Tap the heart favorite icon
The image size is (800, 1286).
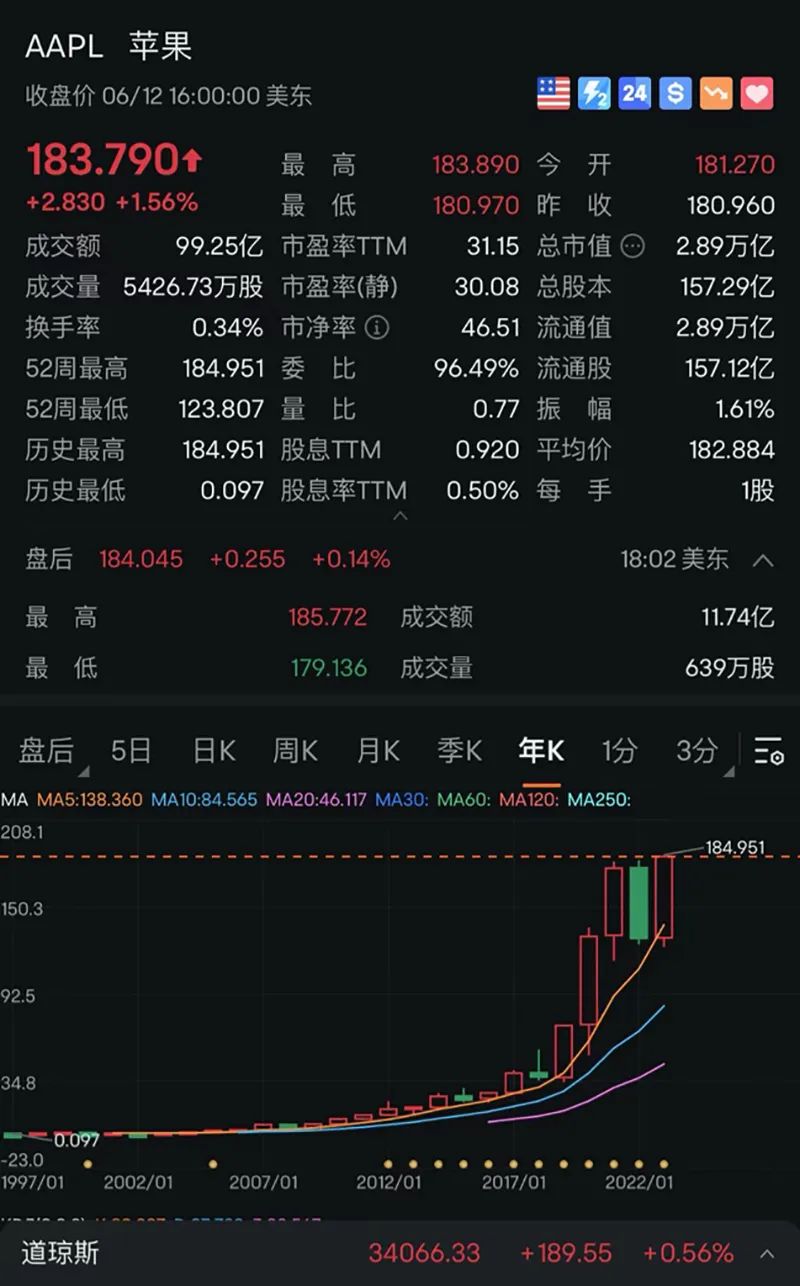pos(757,94)
